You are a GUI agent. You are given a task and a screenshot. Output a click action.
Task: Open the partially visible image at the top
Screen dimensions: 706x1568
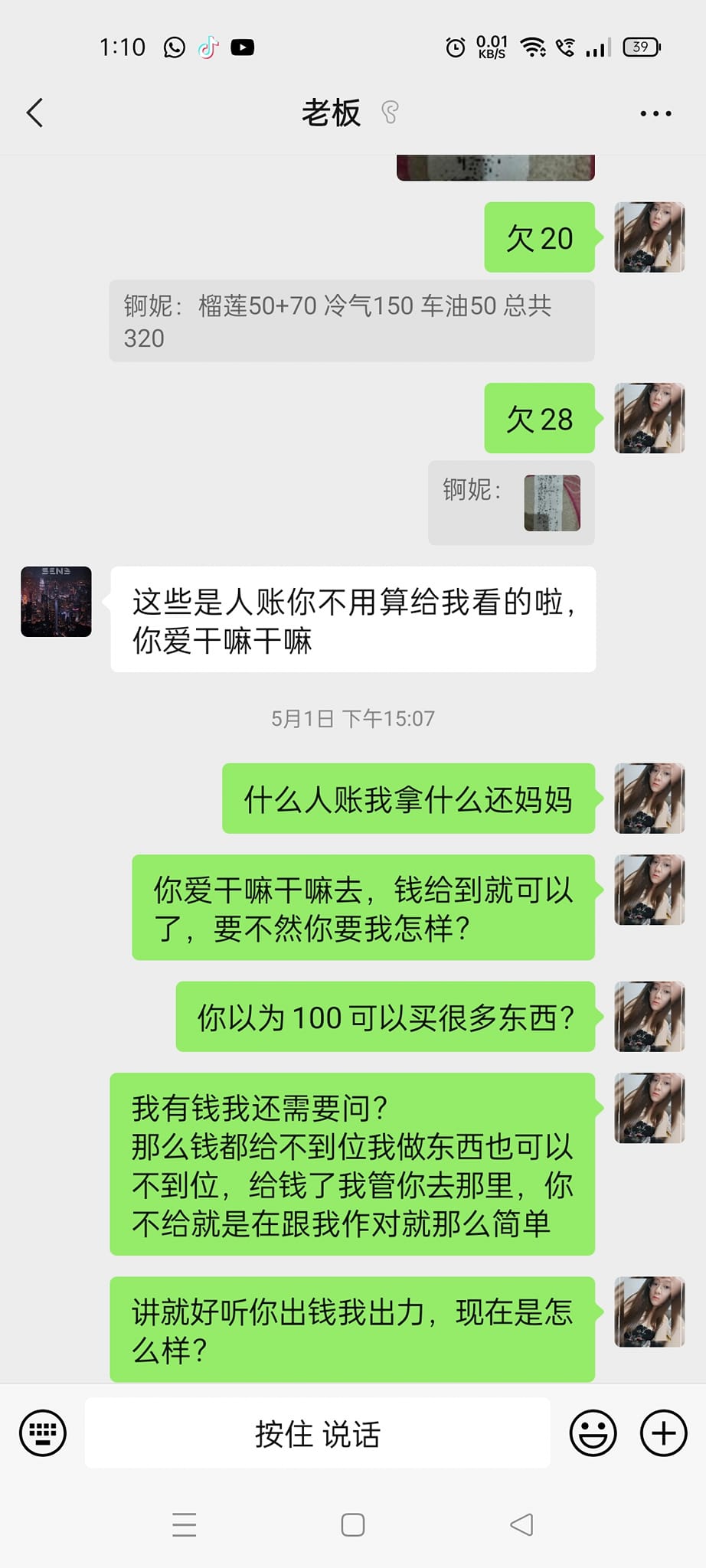(x=495, y=168)
